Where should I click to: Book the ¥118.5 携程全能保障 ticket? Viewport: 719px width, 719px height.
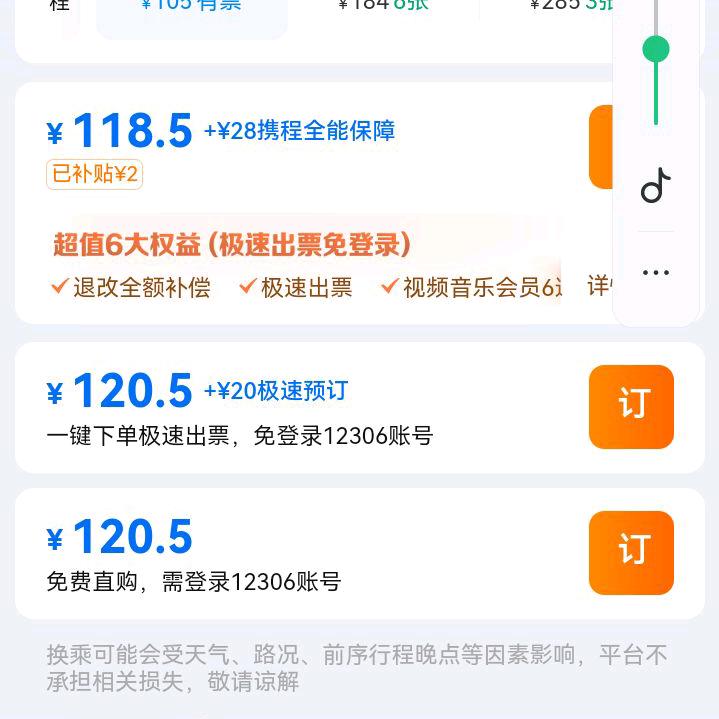click(x=600, y=146)
